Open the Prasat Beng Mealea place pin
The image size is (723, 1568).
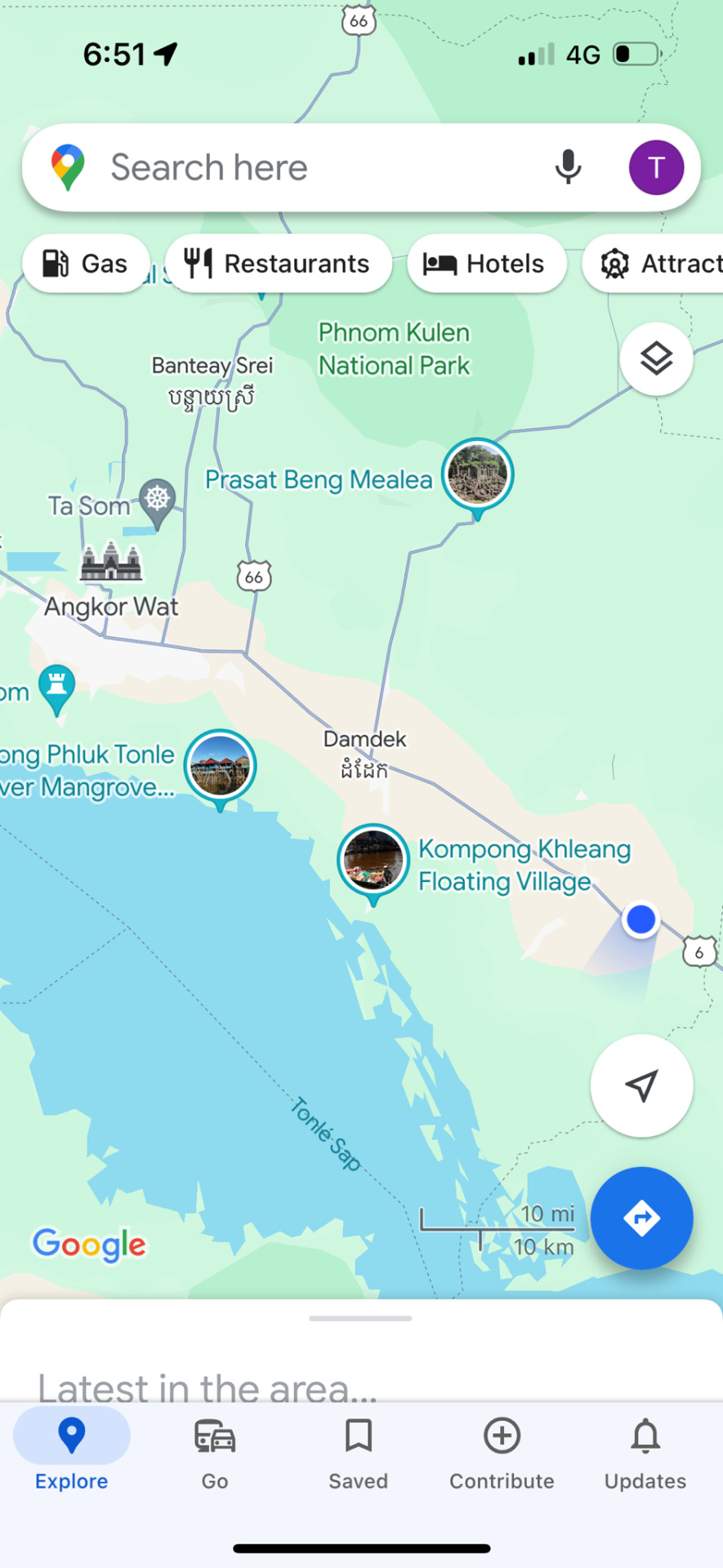coord(477,476)
